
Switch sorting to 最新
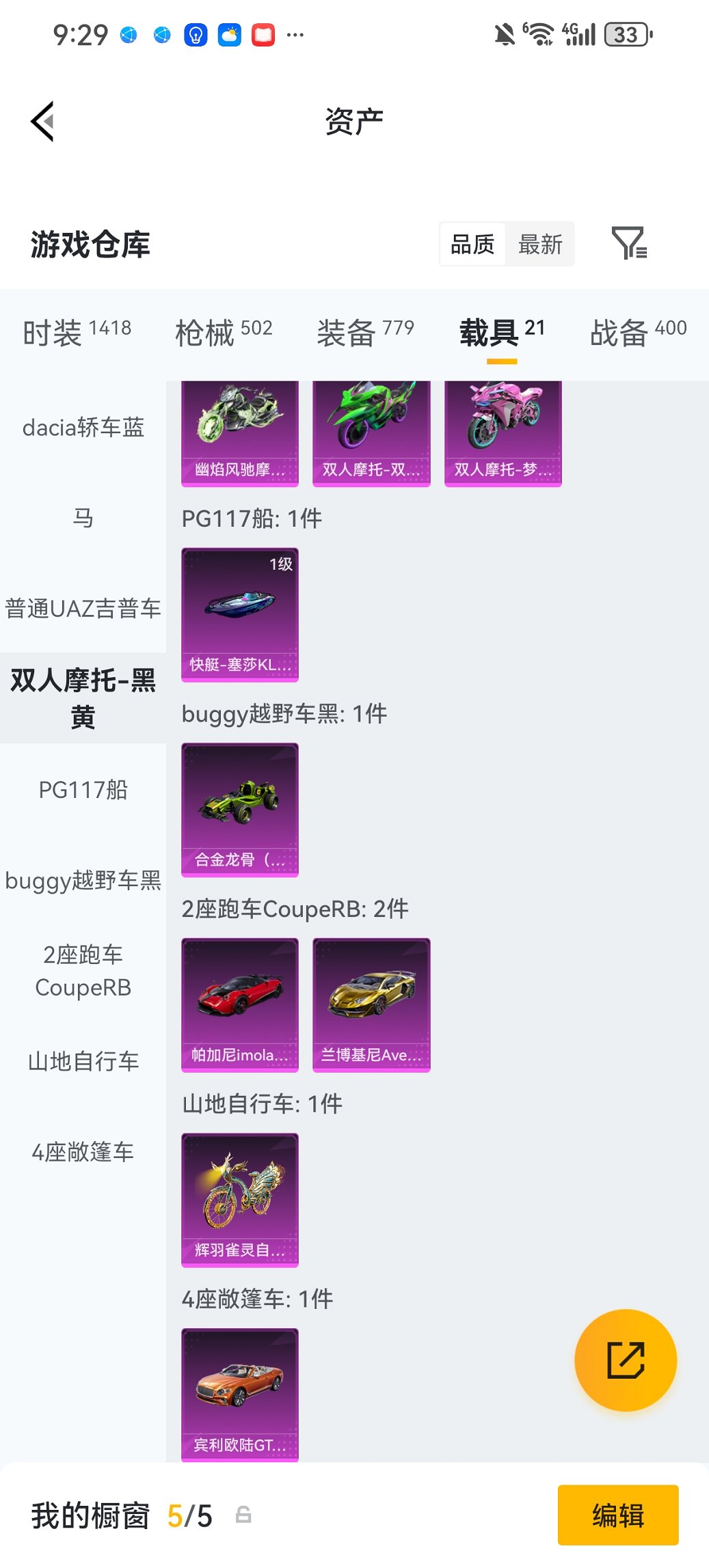540,244
